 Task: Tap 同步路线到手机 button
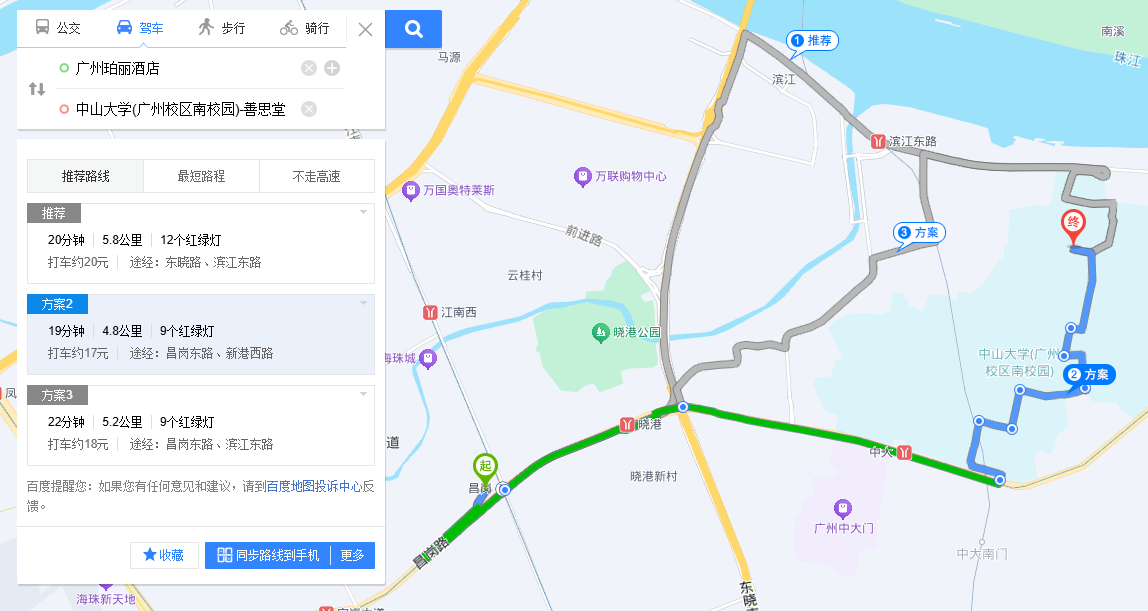[268, 555]
